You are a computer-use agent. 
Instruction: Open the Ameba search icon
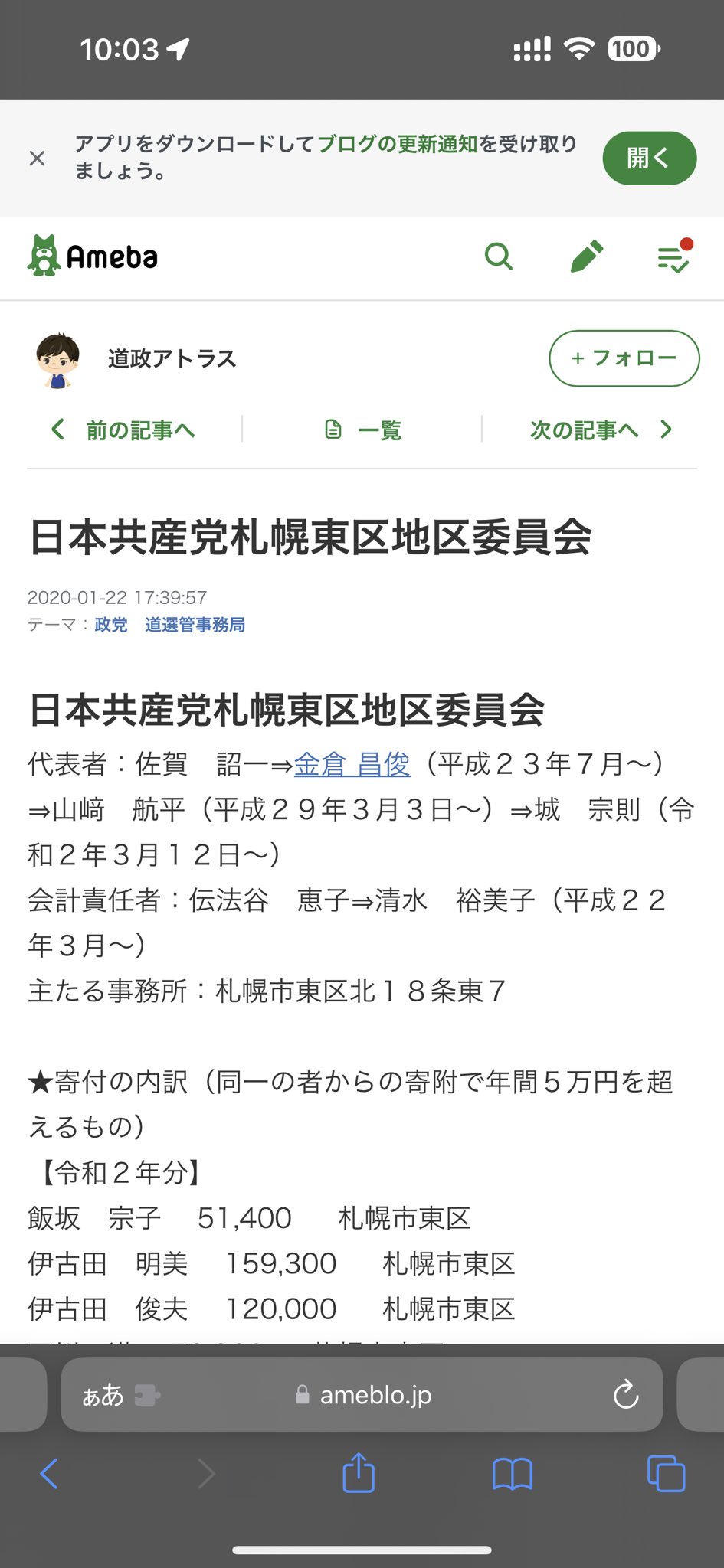tap(499, 256)
